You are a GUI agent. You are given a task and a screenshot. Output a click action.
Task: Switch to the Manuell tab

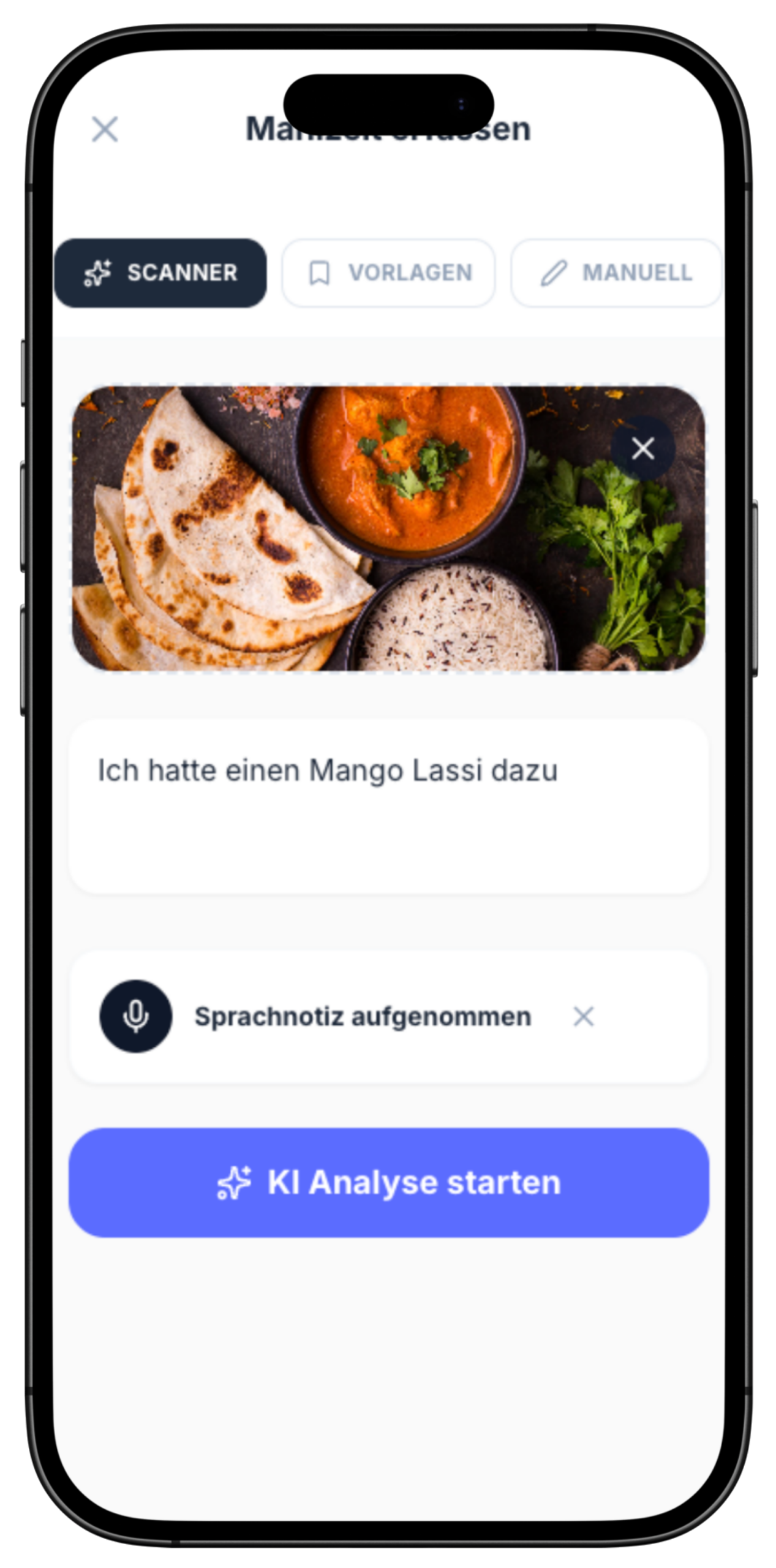point(616,273)
